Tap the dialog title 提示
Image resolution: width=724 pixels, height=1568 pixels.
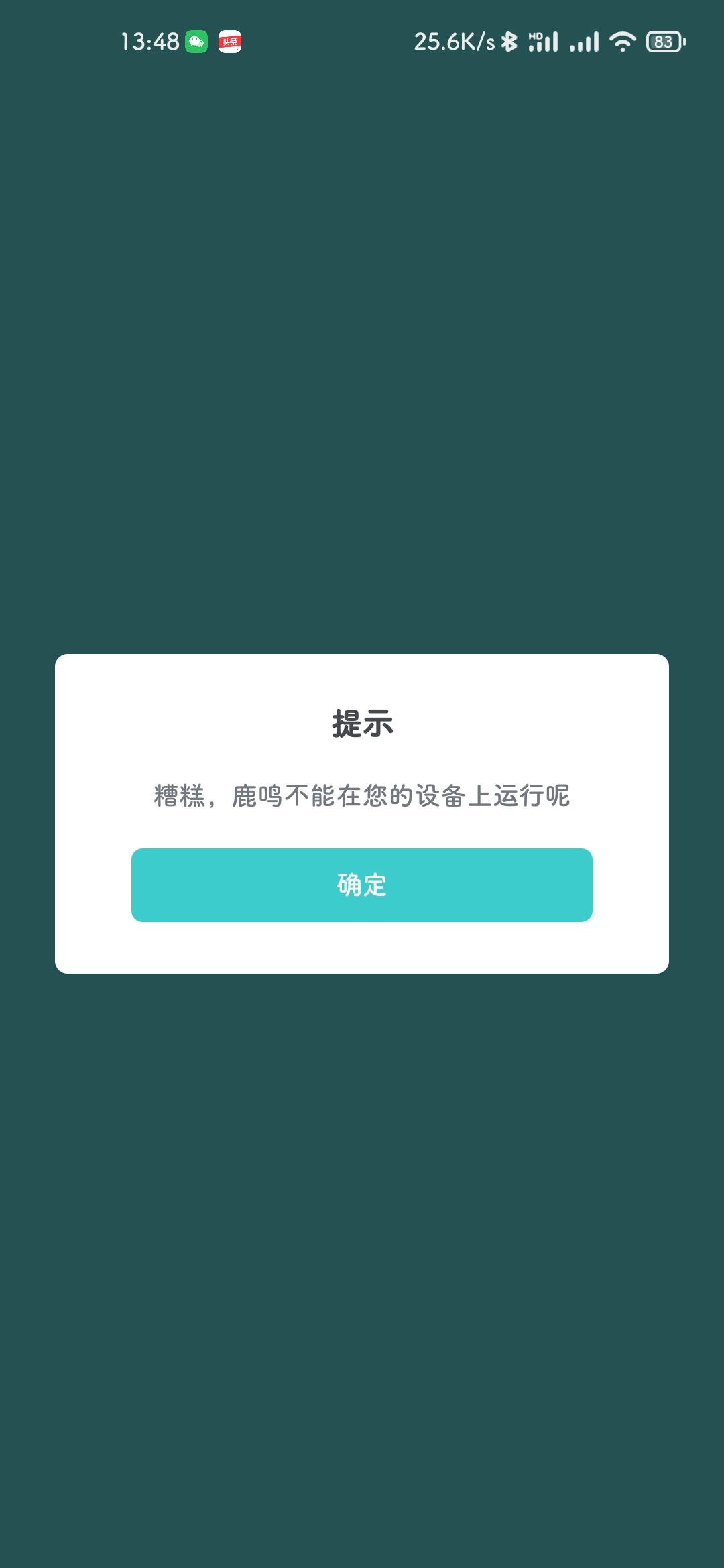(362, 724)
